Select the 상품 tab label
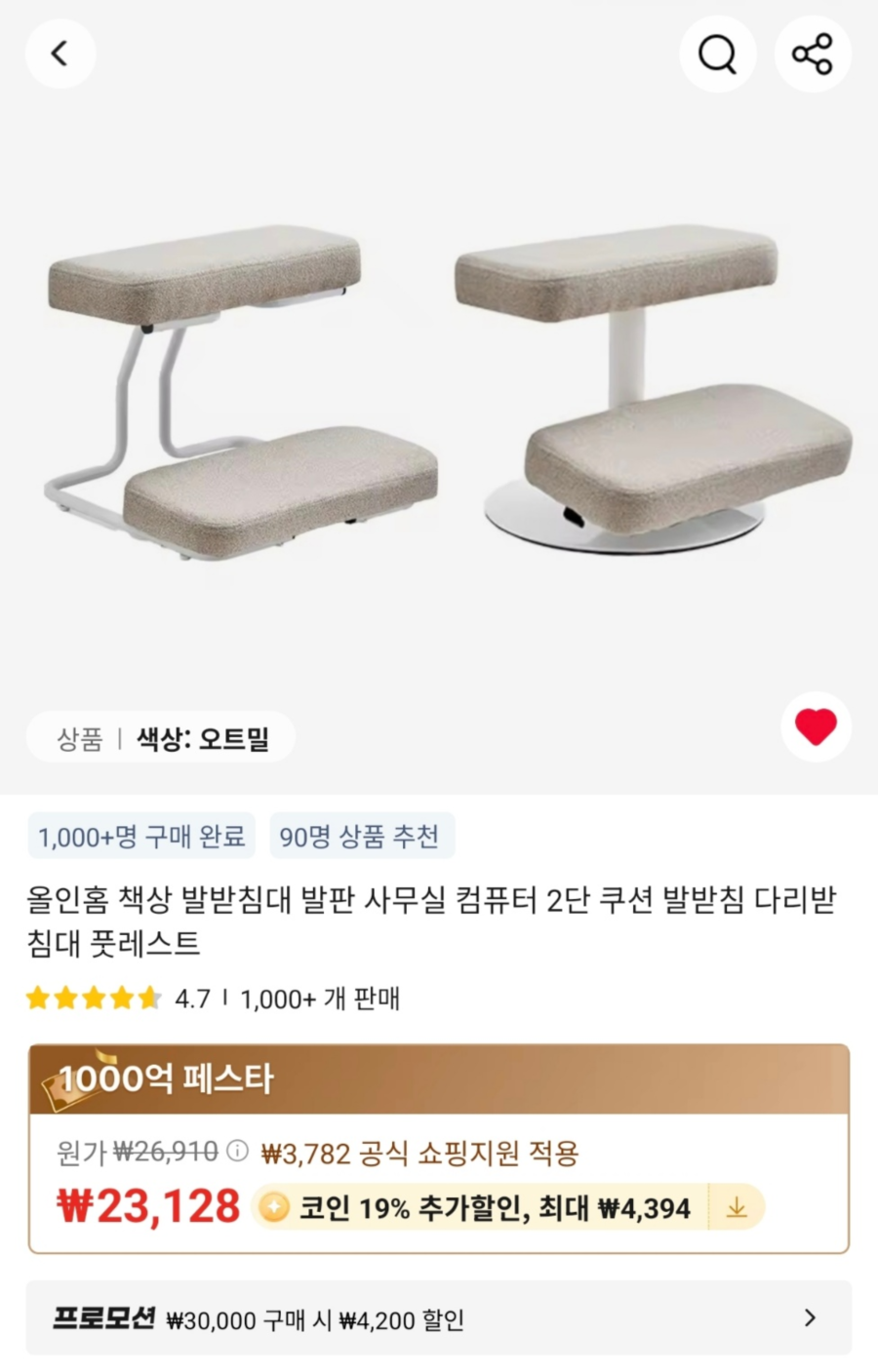Viewport: 878px width, 1372px height. pyautogui.click(x=75, y=738)
